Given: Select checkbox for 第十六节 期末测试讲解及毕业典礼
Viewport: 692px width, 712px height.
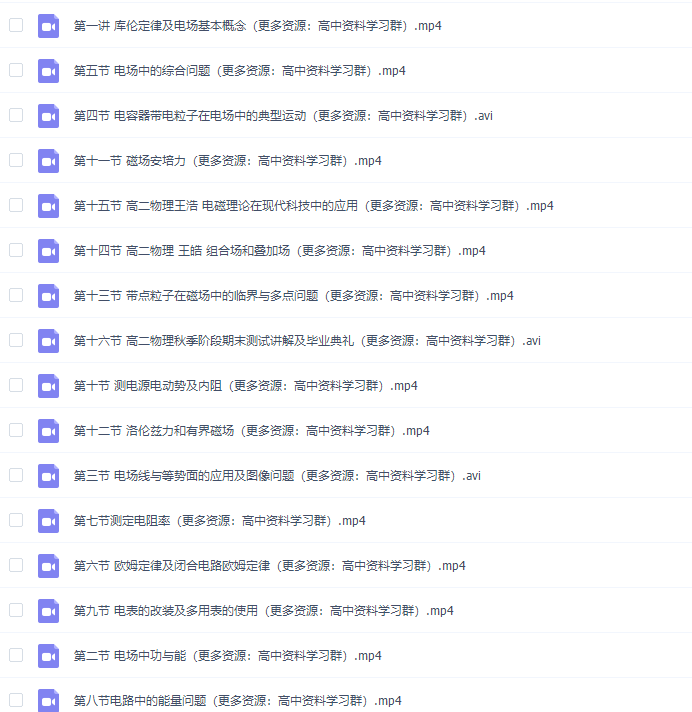Looking at the screenshot, I should coord(15,340).
